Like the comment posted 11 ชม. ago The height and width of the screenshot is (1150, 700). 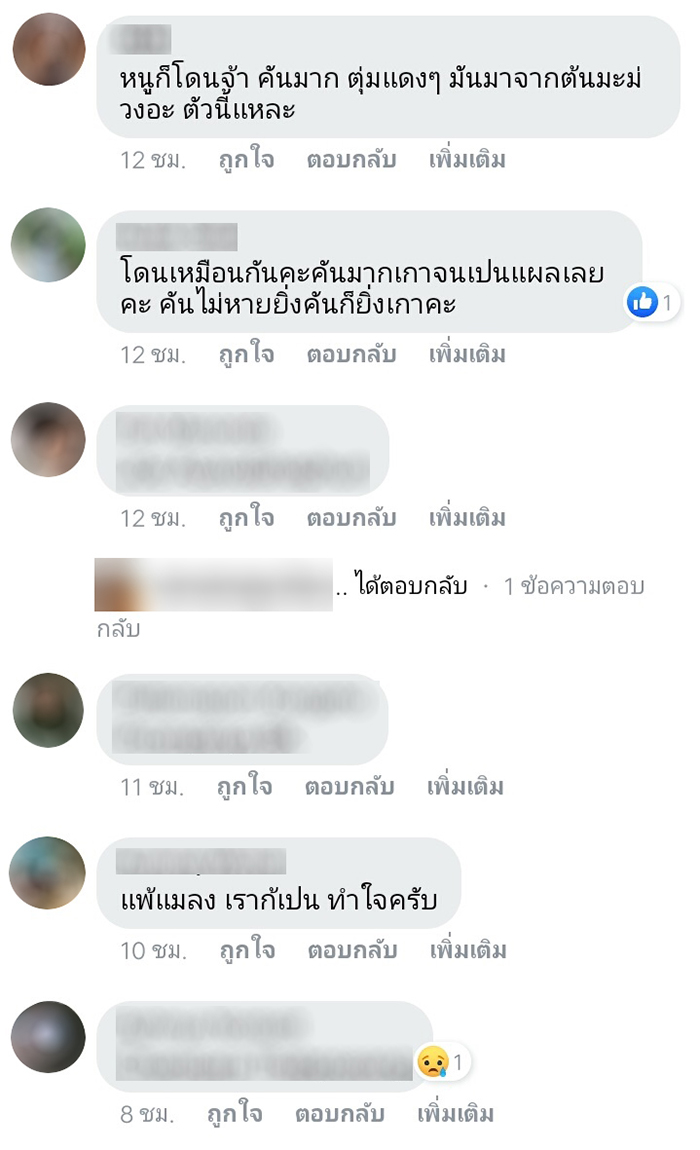245,787
